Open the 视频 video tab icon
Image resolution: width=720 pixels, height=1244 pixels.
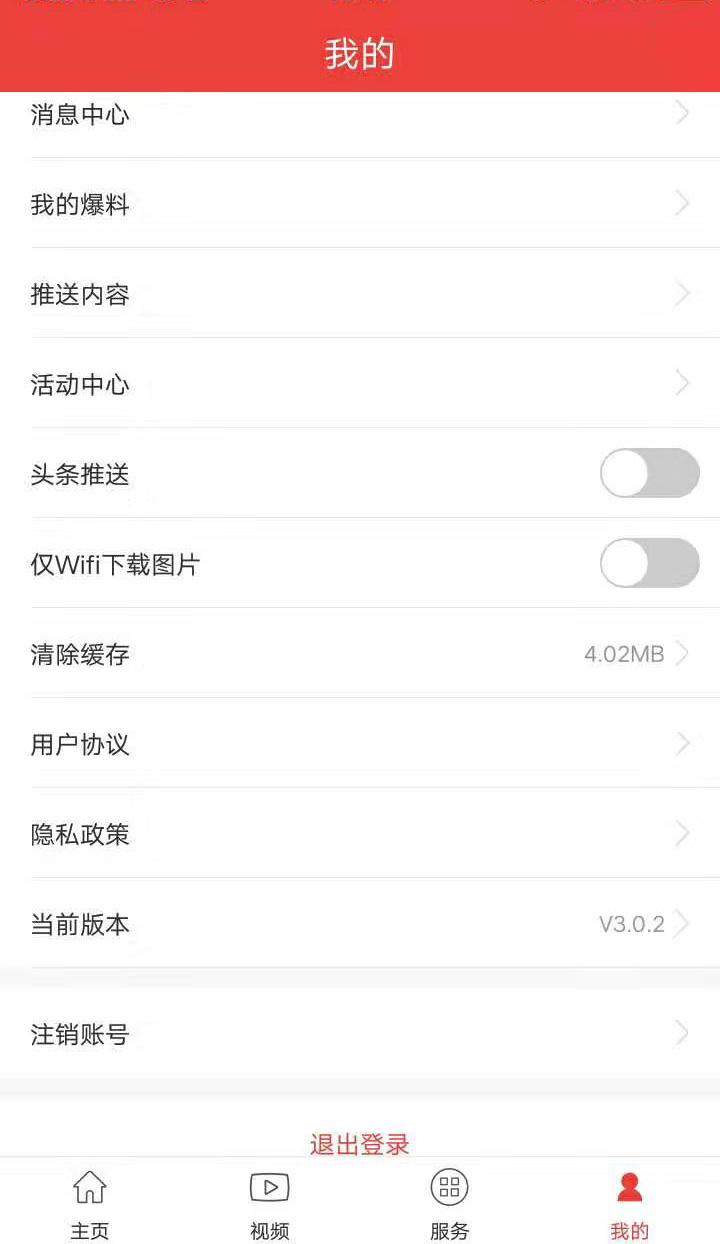268,1189
